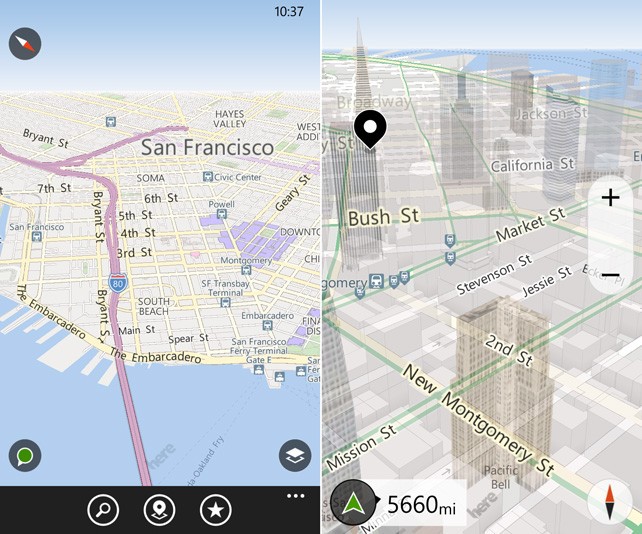The height and width of the screenshot is (534, 642).
Task: Tap the green arrow my-position button
Action: click(354, 503)
